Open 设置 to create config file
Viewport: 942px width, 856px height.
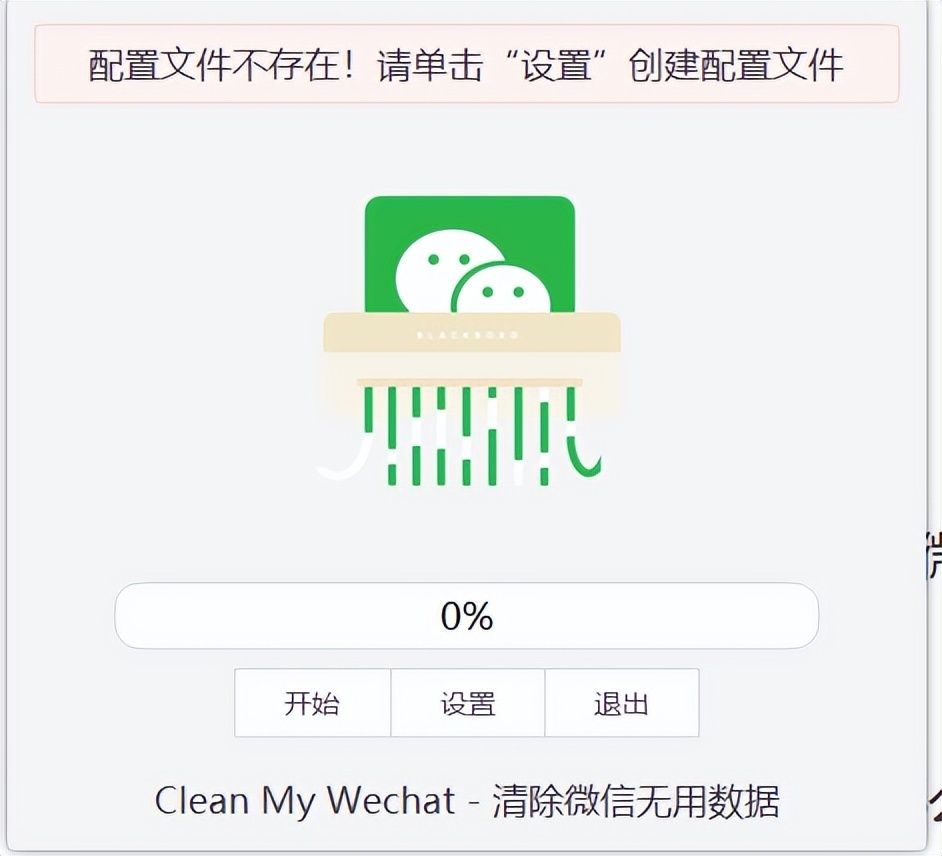pyautogui.click(x=467, y=703)
